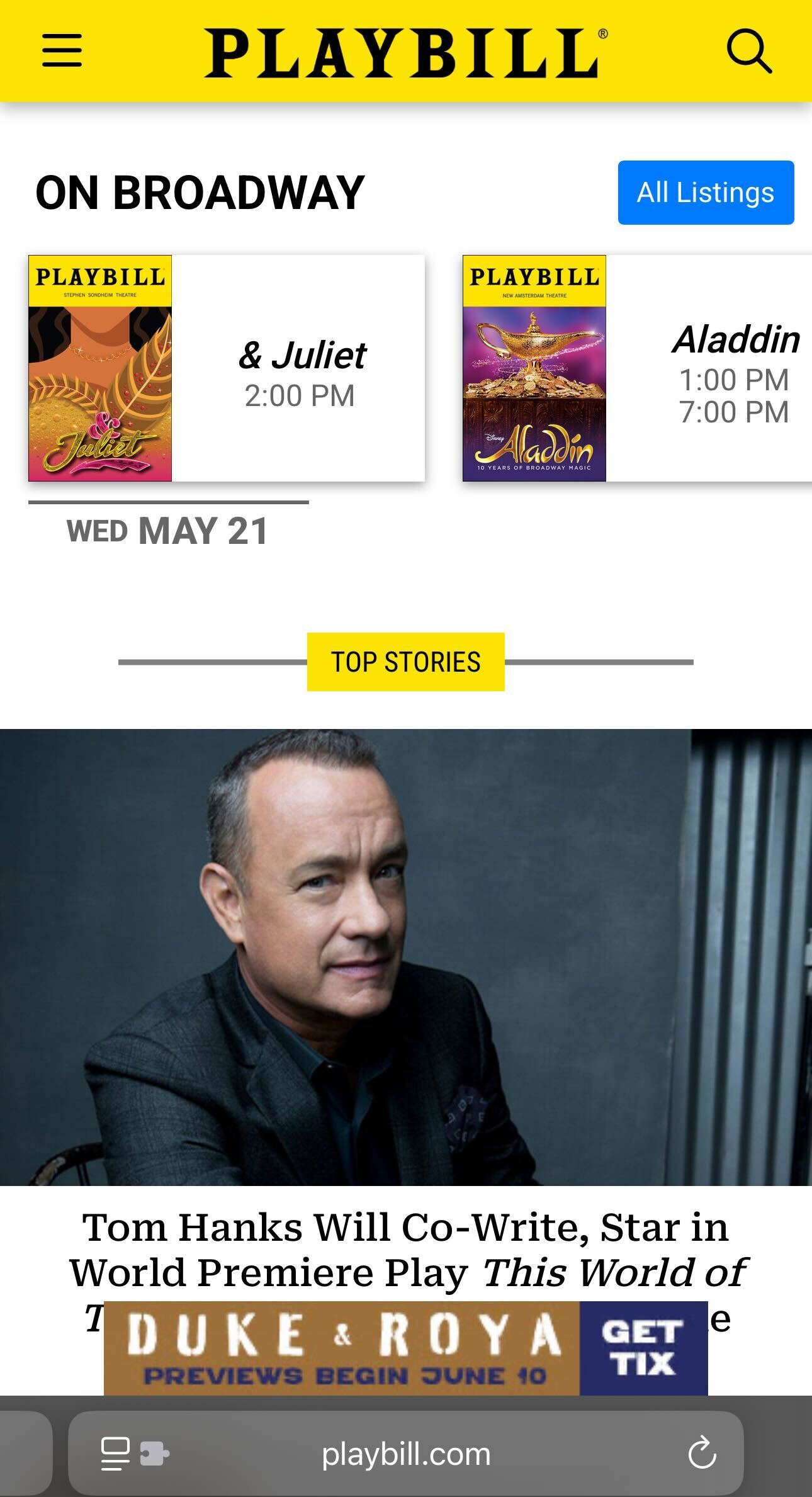This screenshot has width=812, height=1497.
Task: Tap the Playbill logo to go home
Action: (406, 52)
